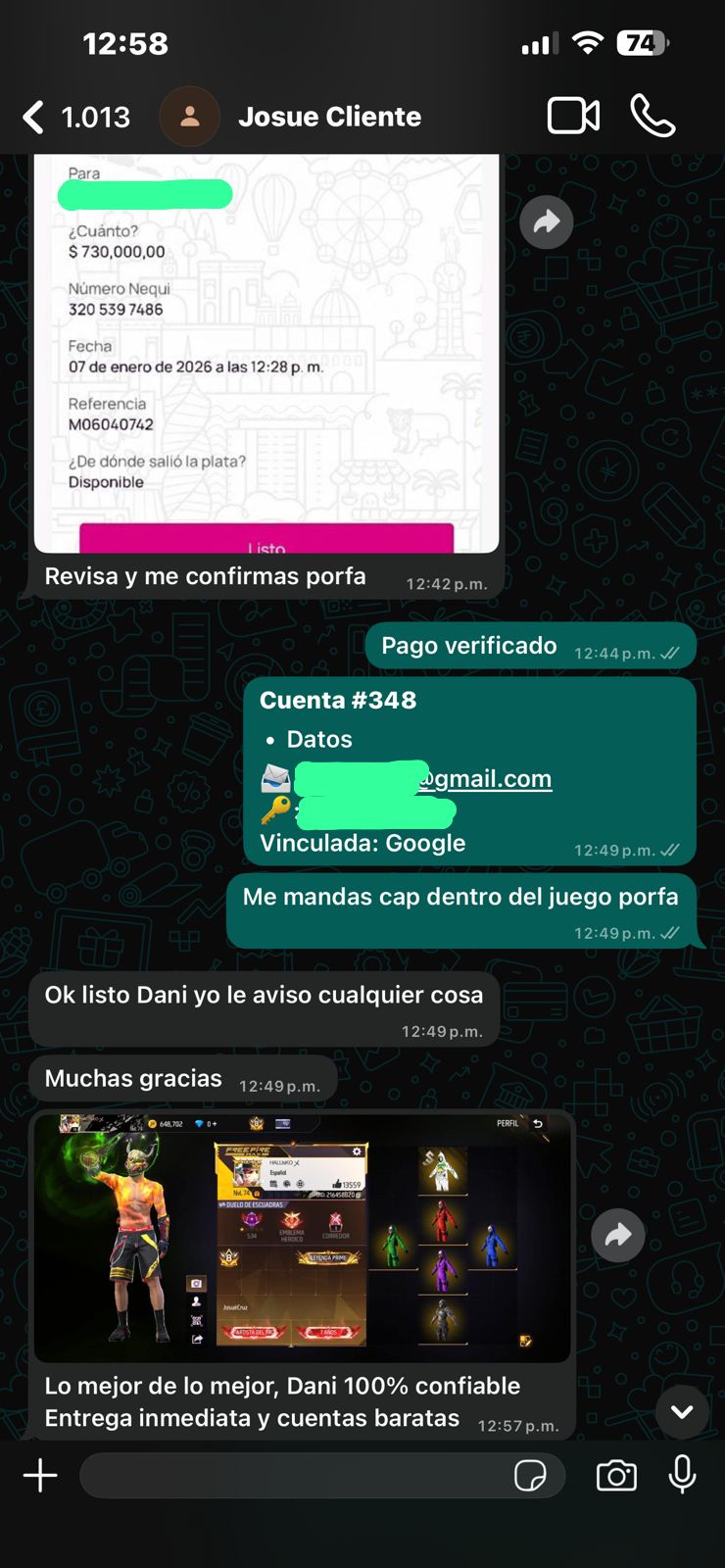Image resolution: width=725 pixels, height=1568 pixels.
Task: Start a voice call with Josue Cliente
Action: pyautogui.click(x=652, y=116)
